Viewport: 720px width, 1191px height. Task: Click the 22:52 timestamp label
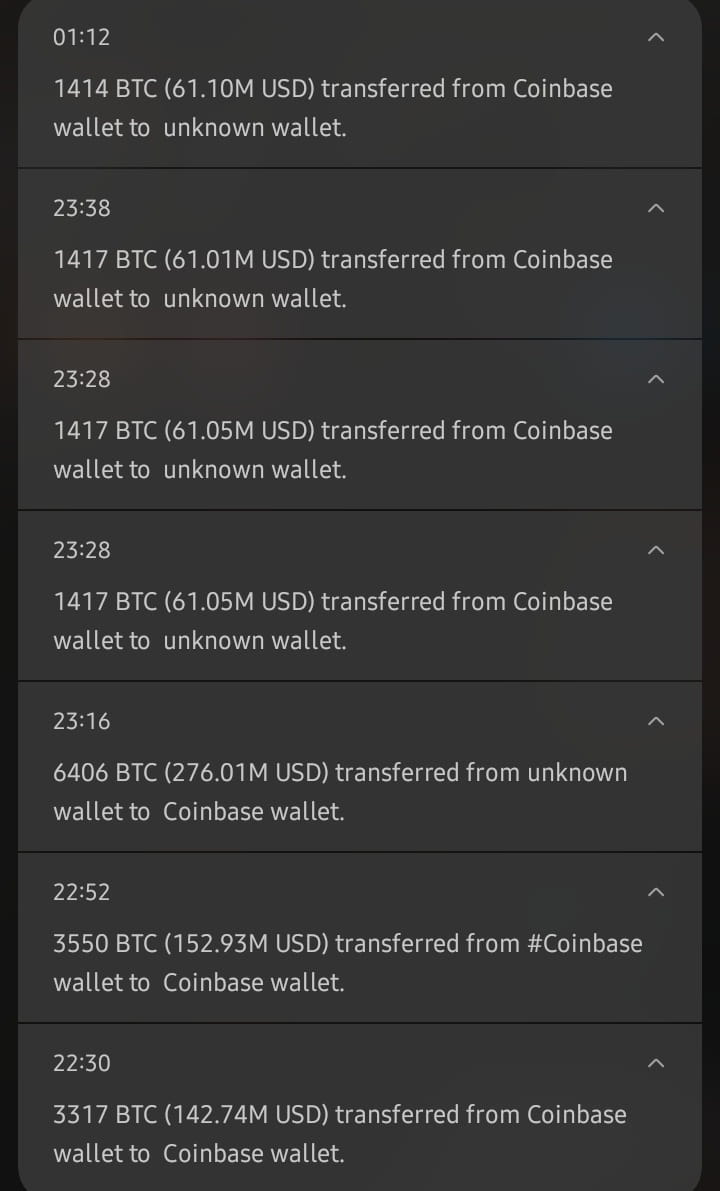[81, 891]
